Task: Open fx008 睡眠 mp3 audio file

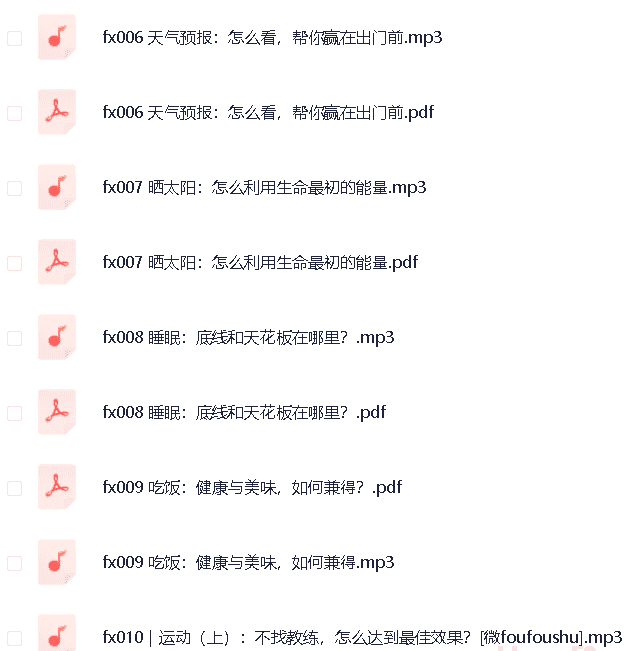Action: [248, 338]
